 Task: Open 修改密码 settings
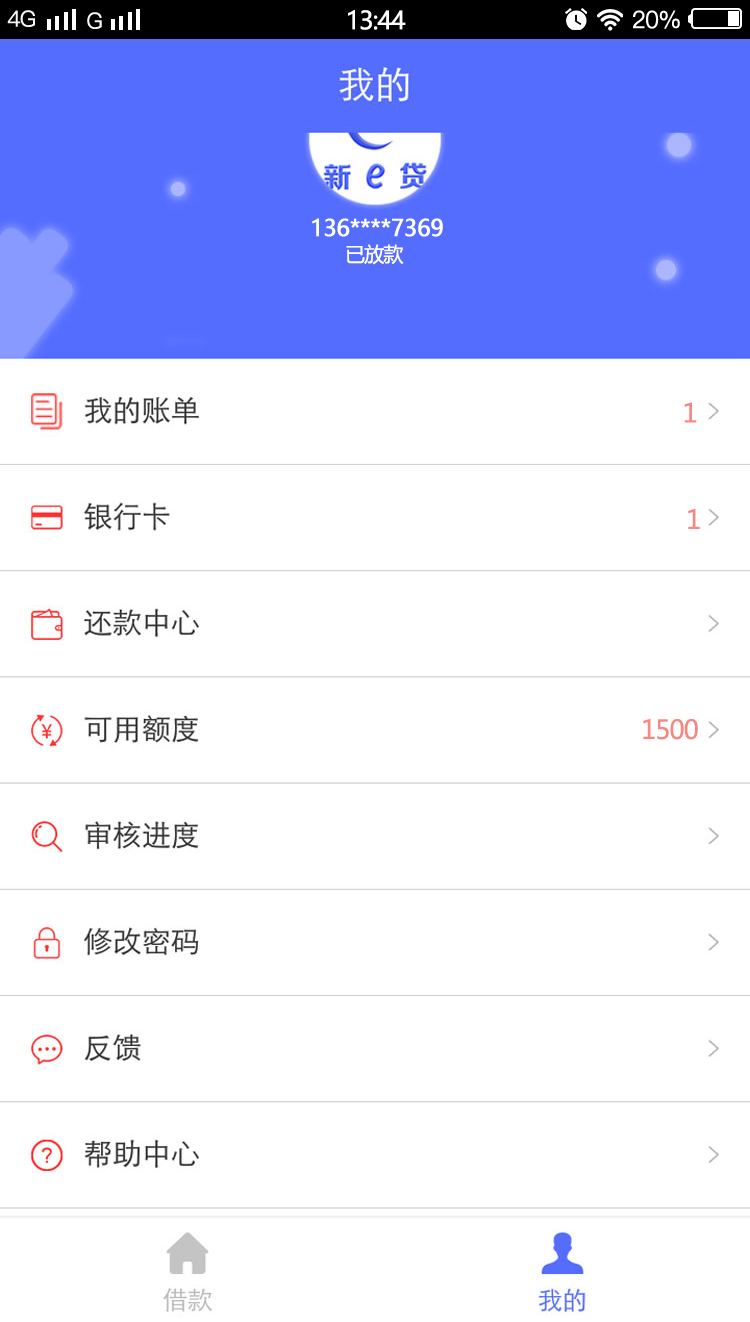tap(375, 942)
